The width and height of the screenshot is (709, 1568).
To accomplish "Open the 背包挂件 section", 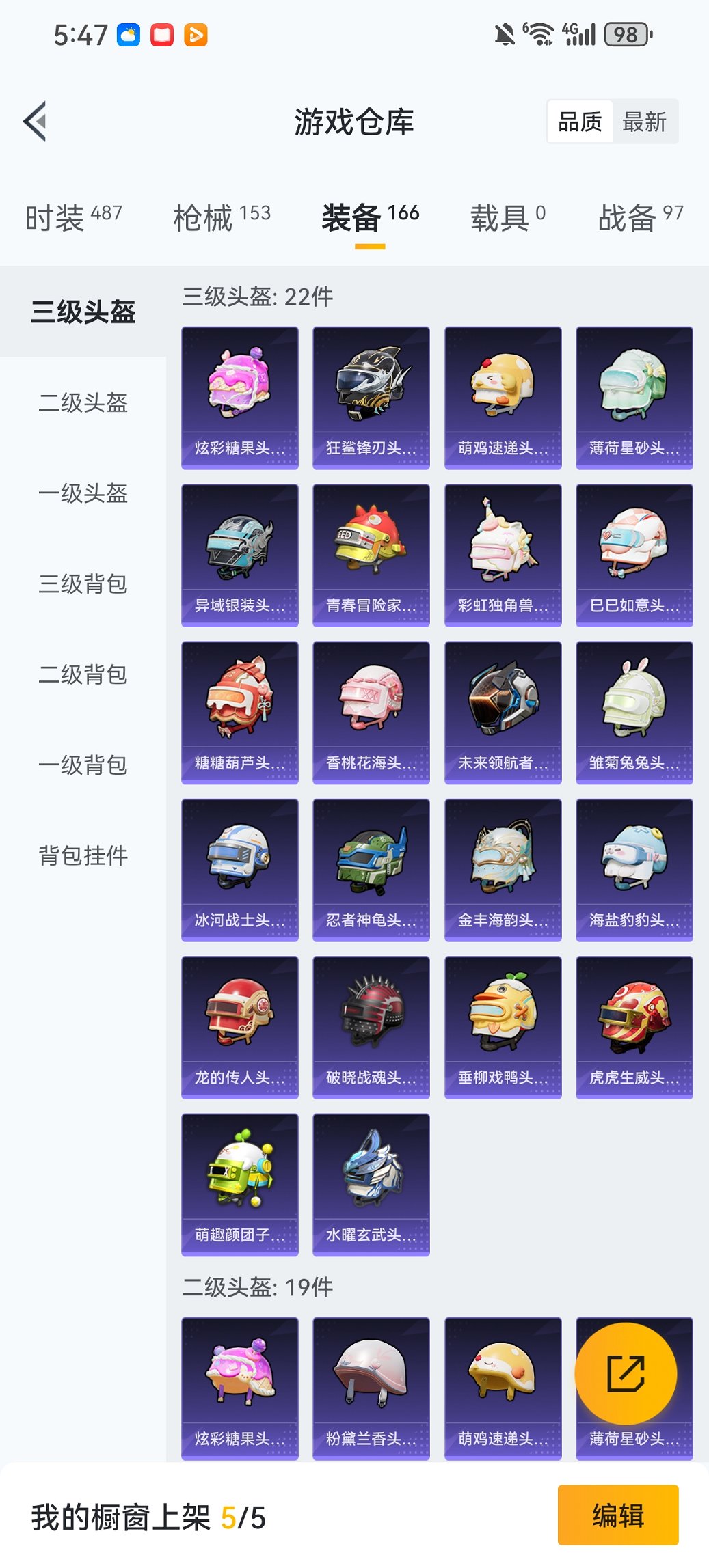I will click(x=82, y=854).
